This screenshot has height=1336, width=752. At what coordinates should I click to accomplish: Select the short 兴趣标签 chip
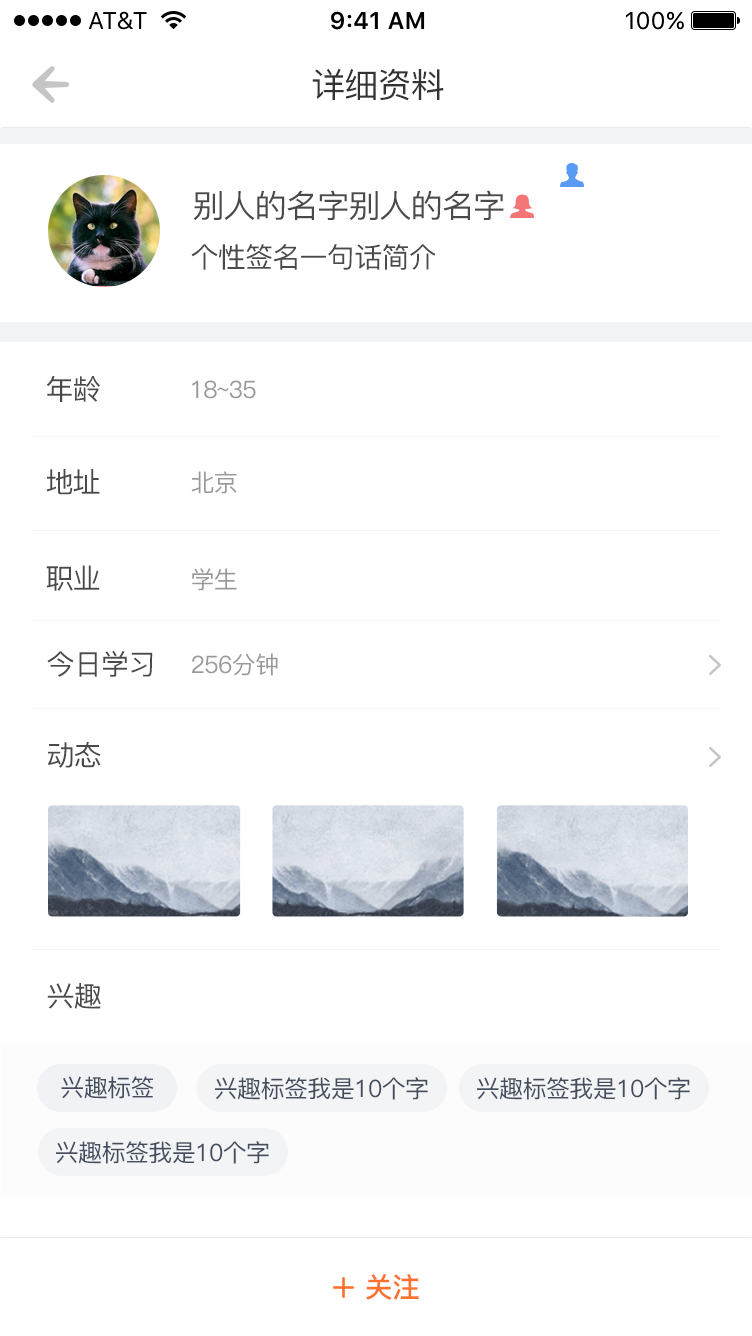click(107, 1088)
